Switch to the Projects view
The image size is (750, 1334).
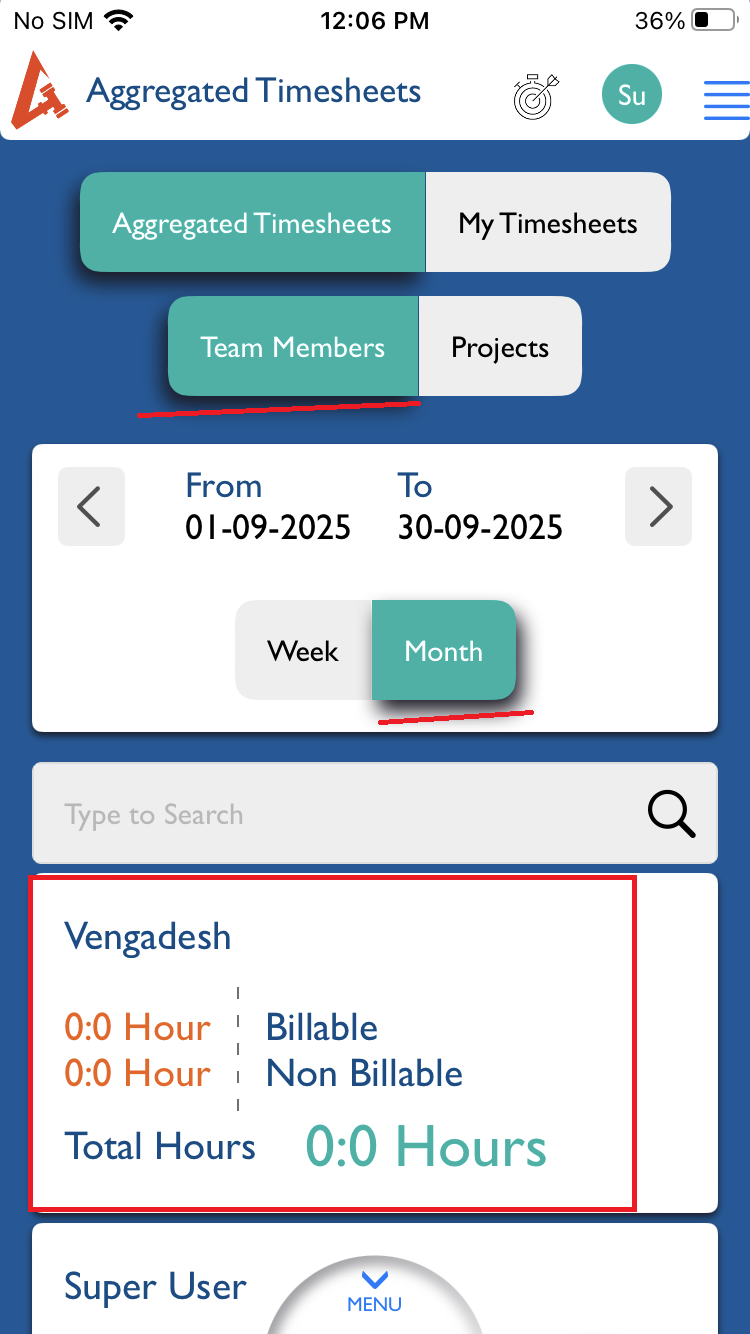tap(499, 347)
